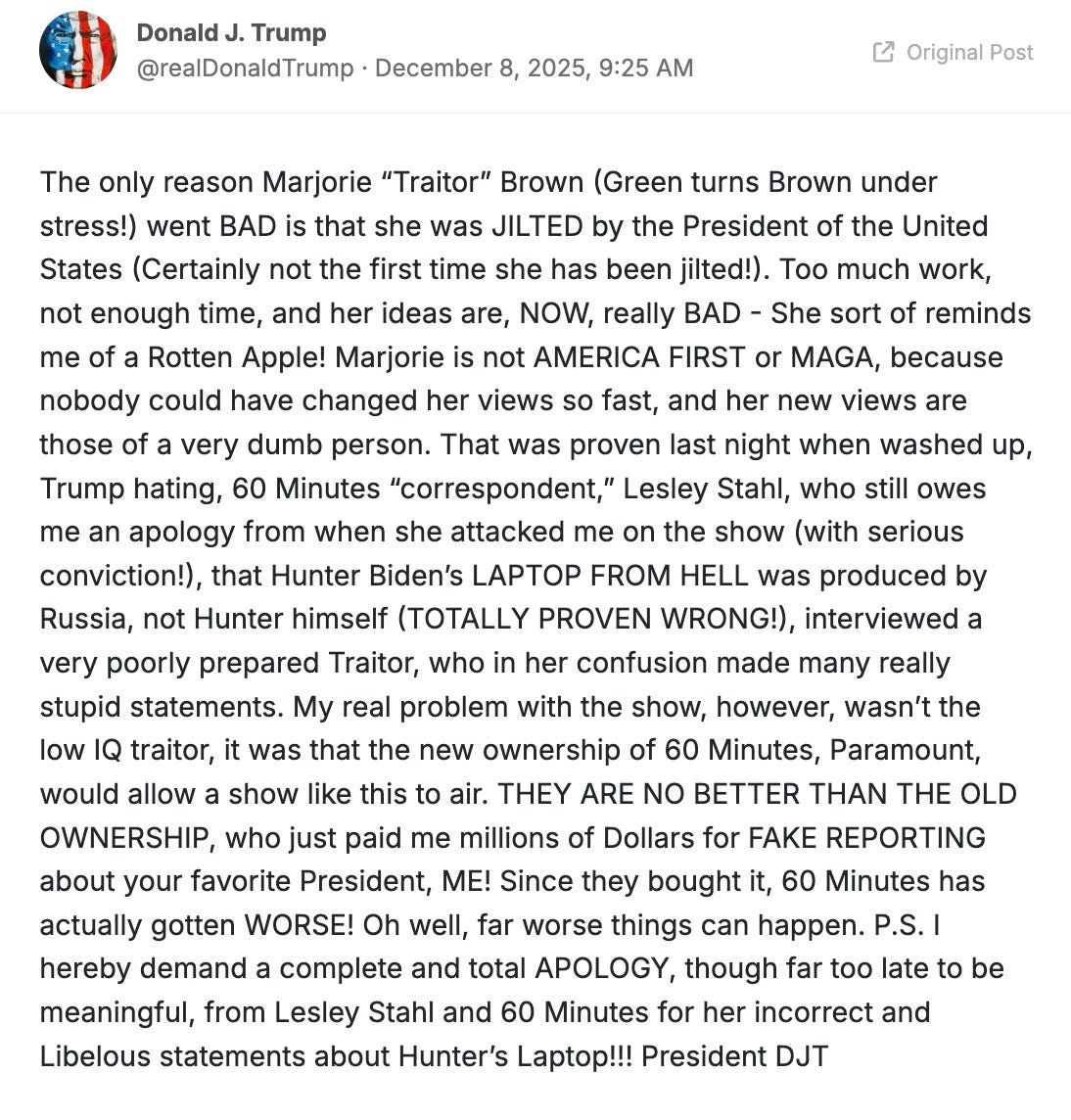Open the 'December 8, 2025, 9:25 AM' timestamp
The height and width of the screenshot is (1120, 1071).
coord(535,69)
